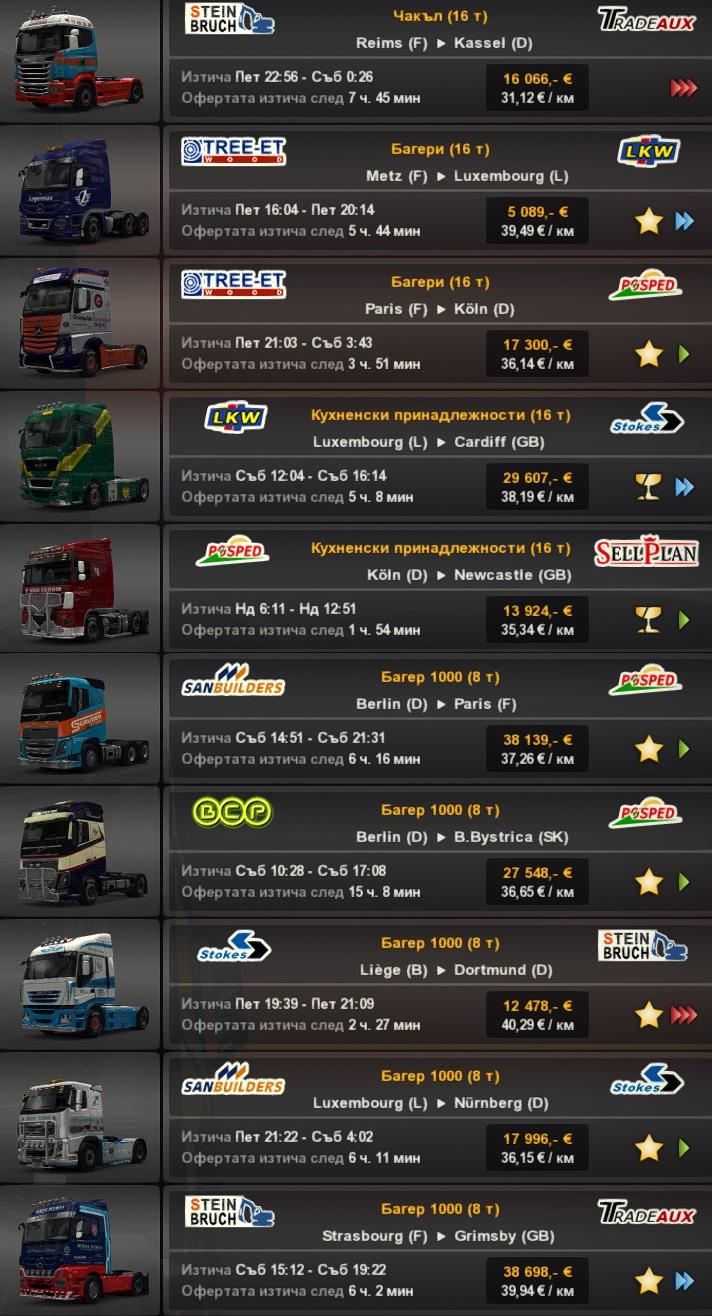This screenshot has width=712, height=1316.
Task: Choose the Paris to Köln delivery
Action: 440,309
